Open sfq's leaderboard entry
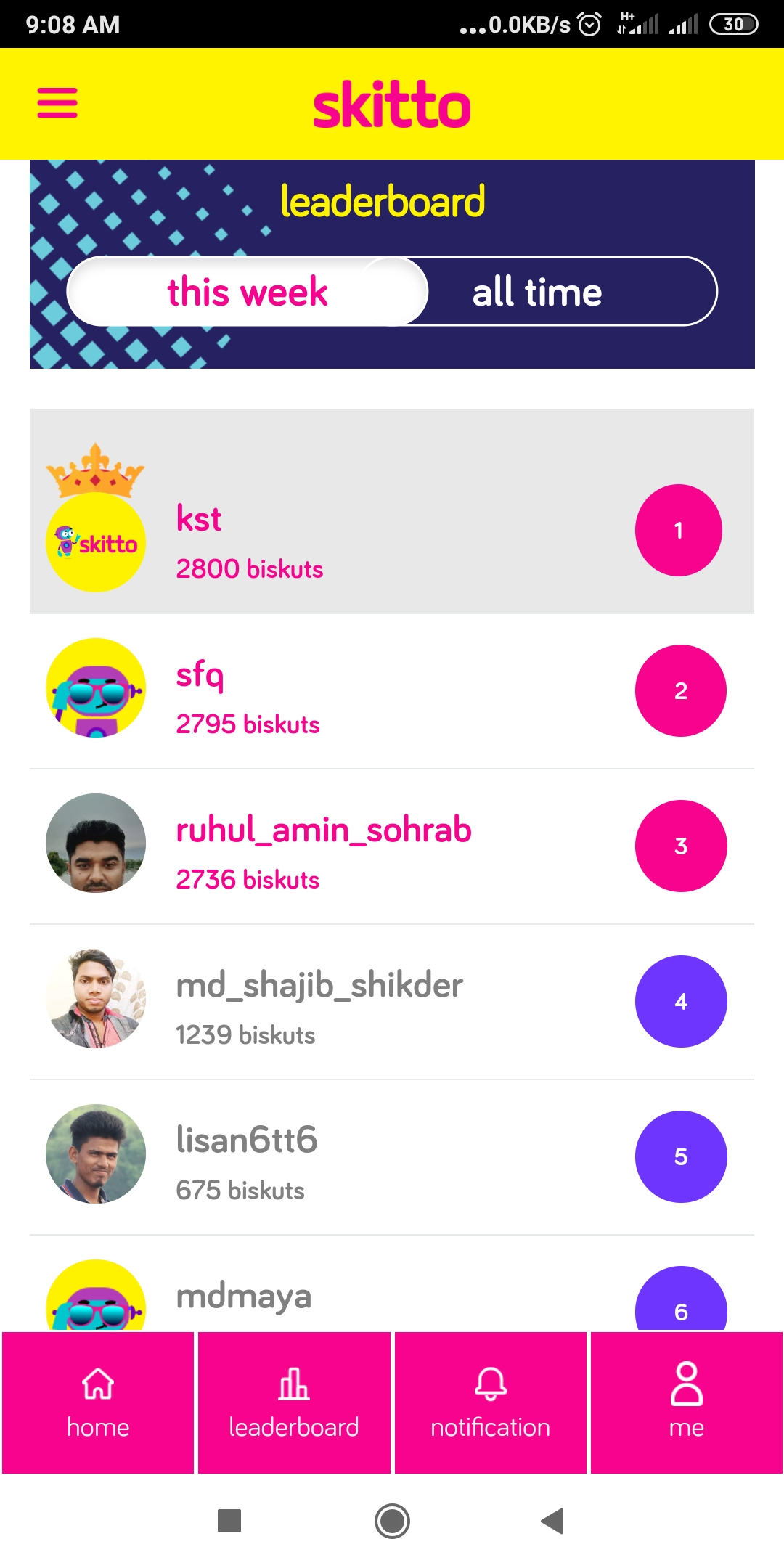Screen dimensions: 784x1568 [392, 691]
